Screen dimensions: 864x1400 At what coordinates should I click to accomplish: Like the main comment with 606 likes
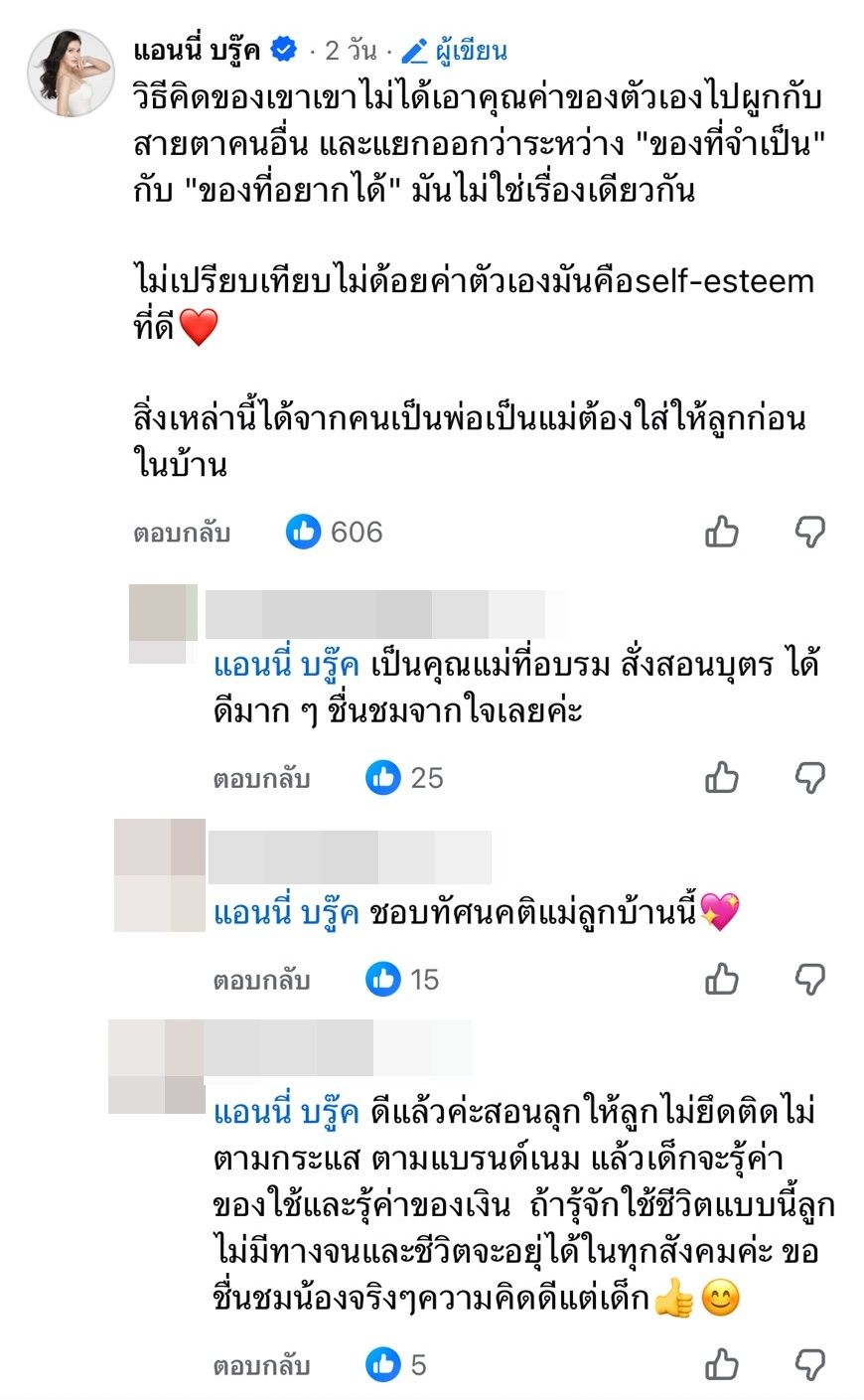coord(722,533)
